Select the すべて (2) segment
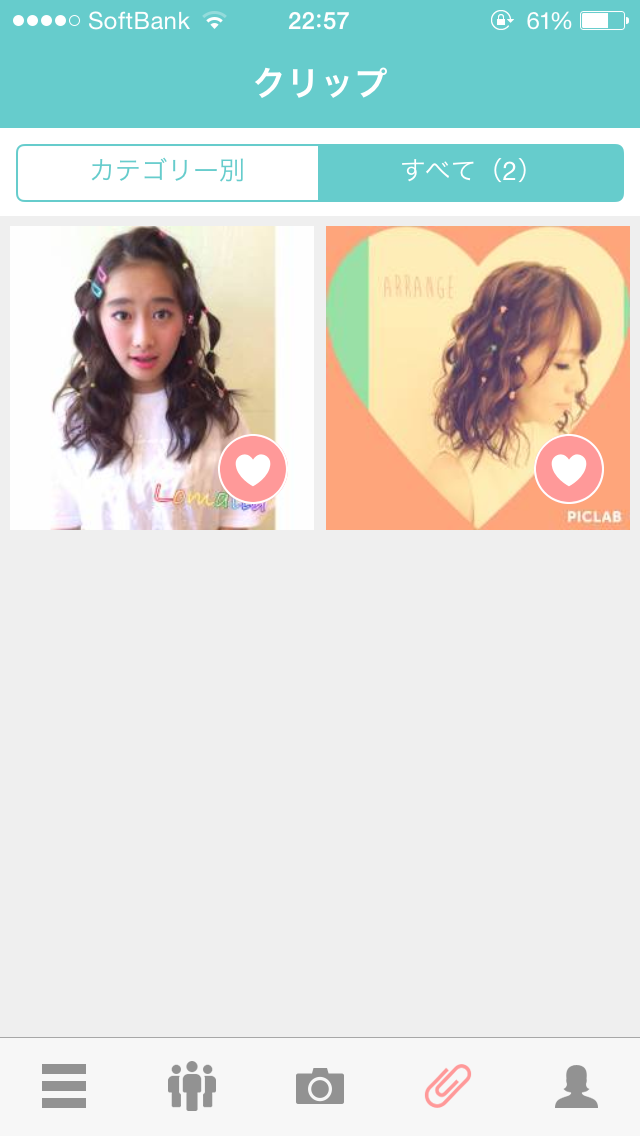The image size is (640, 1136). (x=470, y=171)
